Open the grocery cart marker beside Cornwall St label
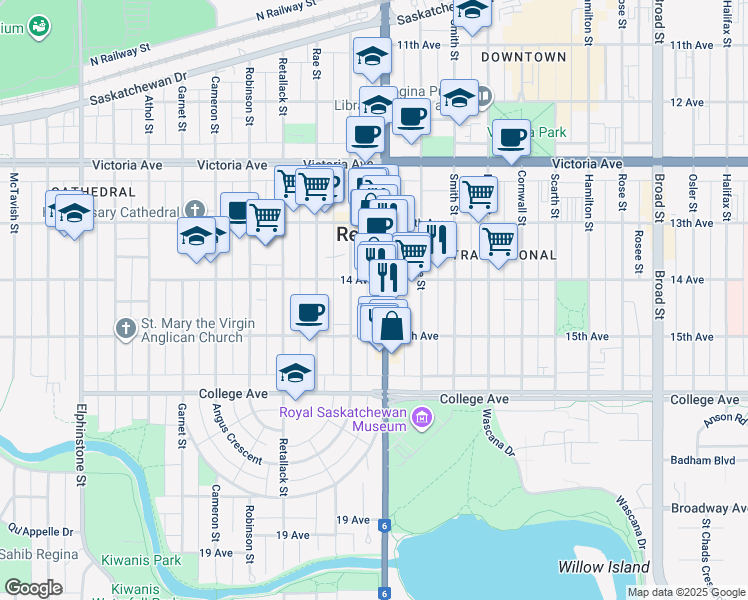Image resolution: width=748 pixels, height=600 pixels. 499,243
